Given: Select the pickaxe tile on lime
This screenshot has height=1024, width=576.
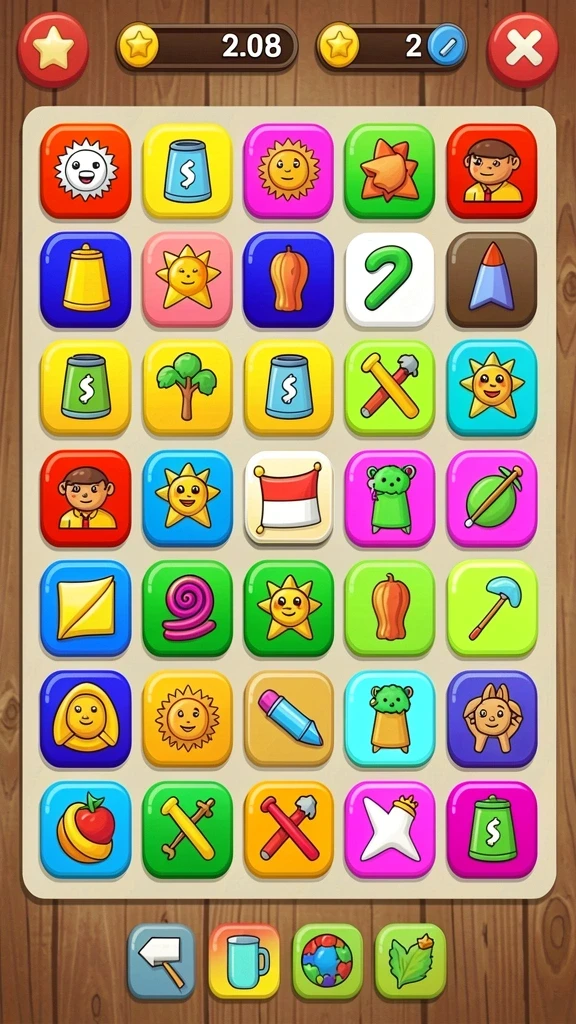Looking at the screenshot, I should [492, 608].
